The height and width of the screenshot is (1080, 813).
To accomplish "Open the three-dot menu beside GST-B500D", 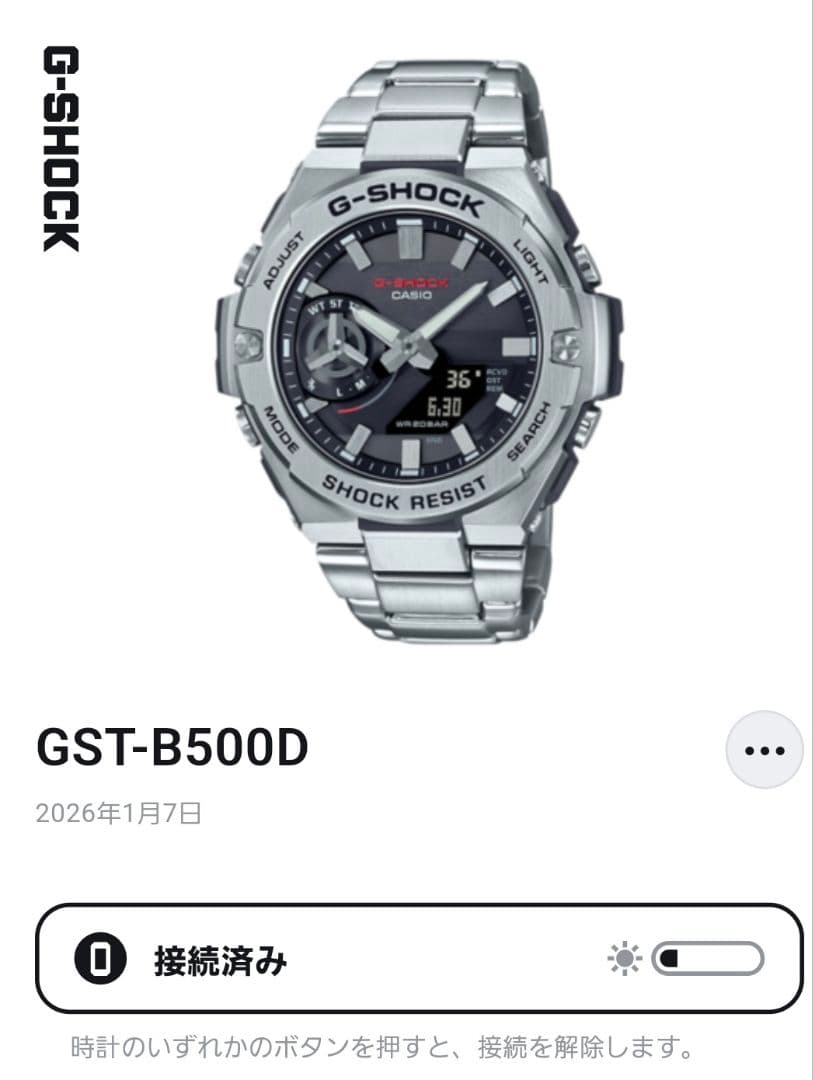I will [764, 750].
